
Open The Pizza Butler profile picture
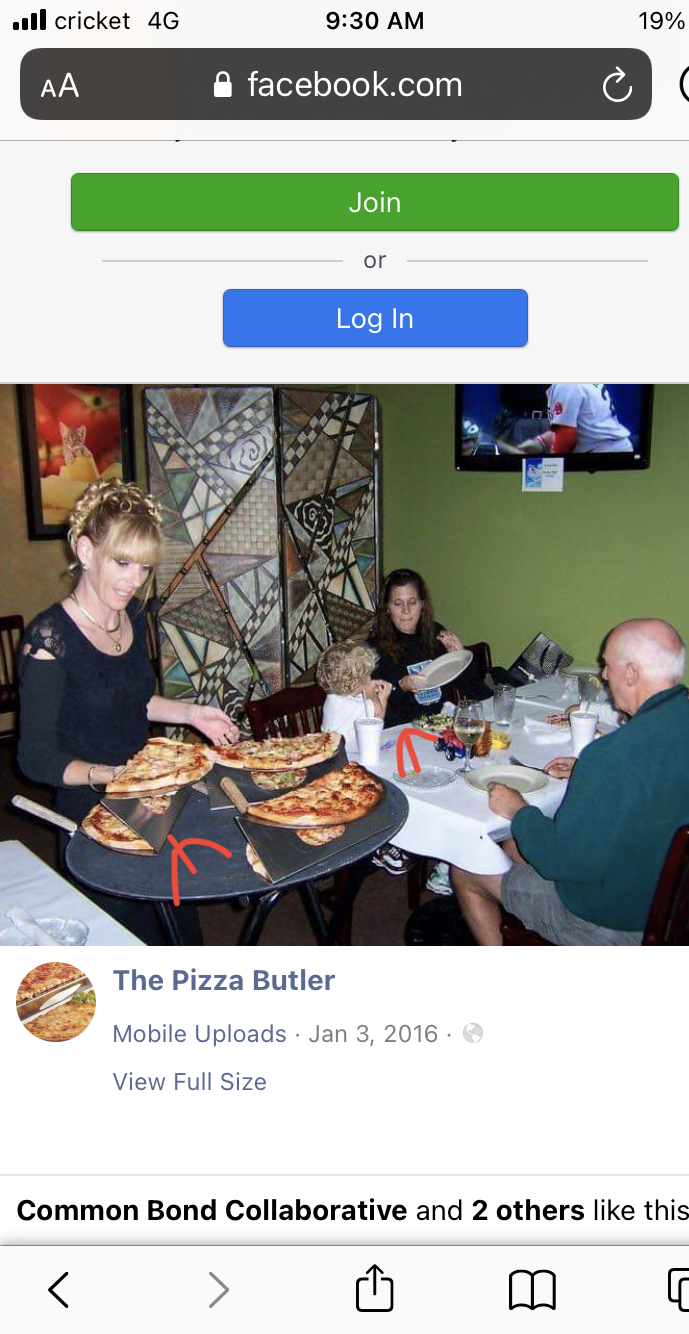[56, 1002]
